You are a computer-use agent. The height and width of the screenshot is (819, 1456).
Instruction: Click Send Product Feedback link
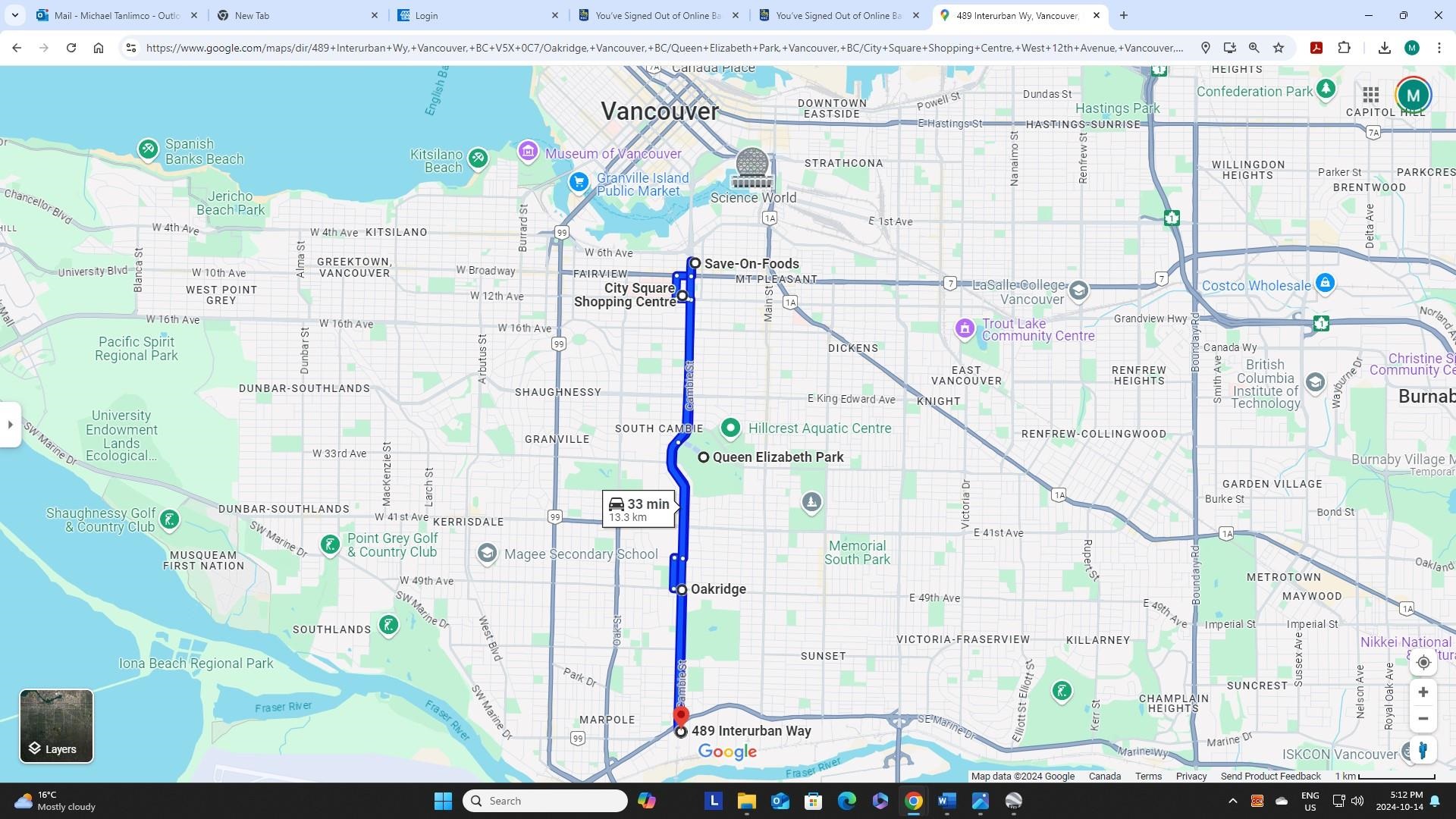click(1270, 776)
